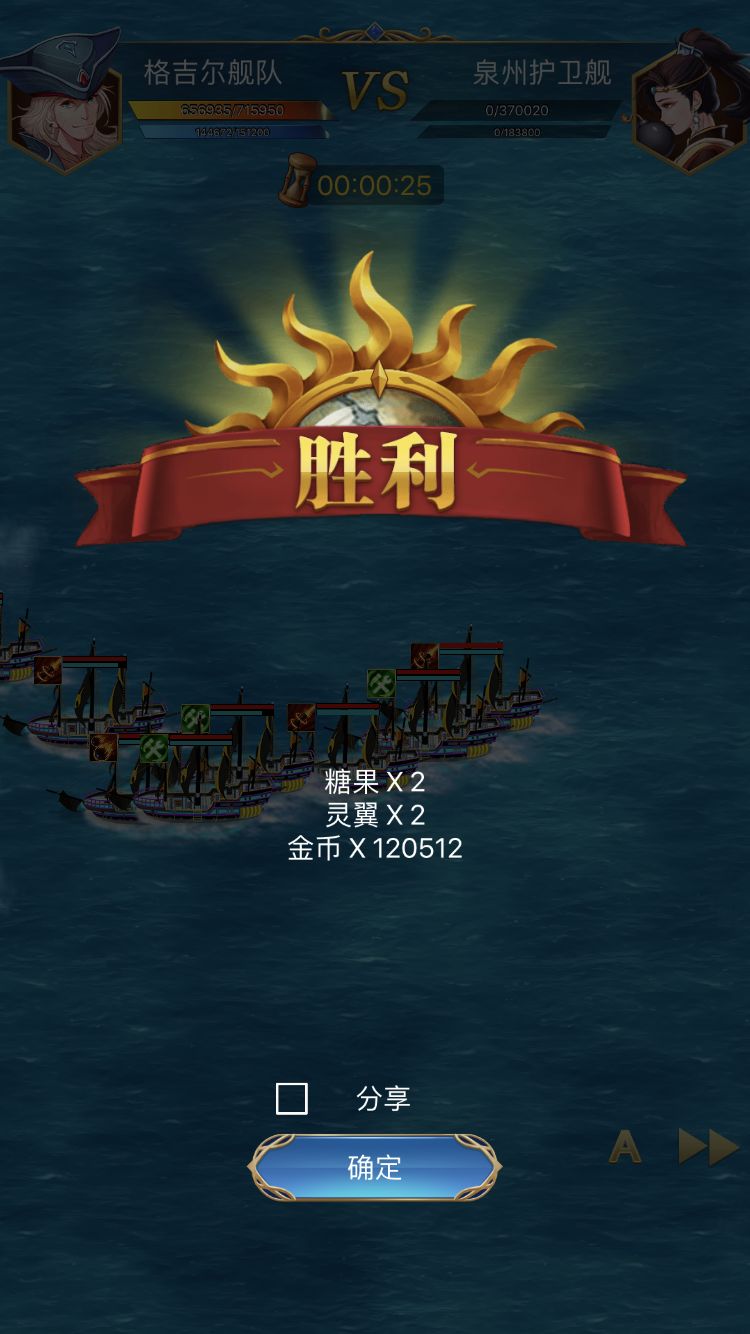750x1334 pixels.
Task: Check the 分享 share checkbox
Action: [x=292, y=1099]
